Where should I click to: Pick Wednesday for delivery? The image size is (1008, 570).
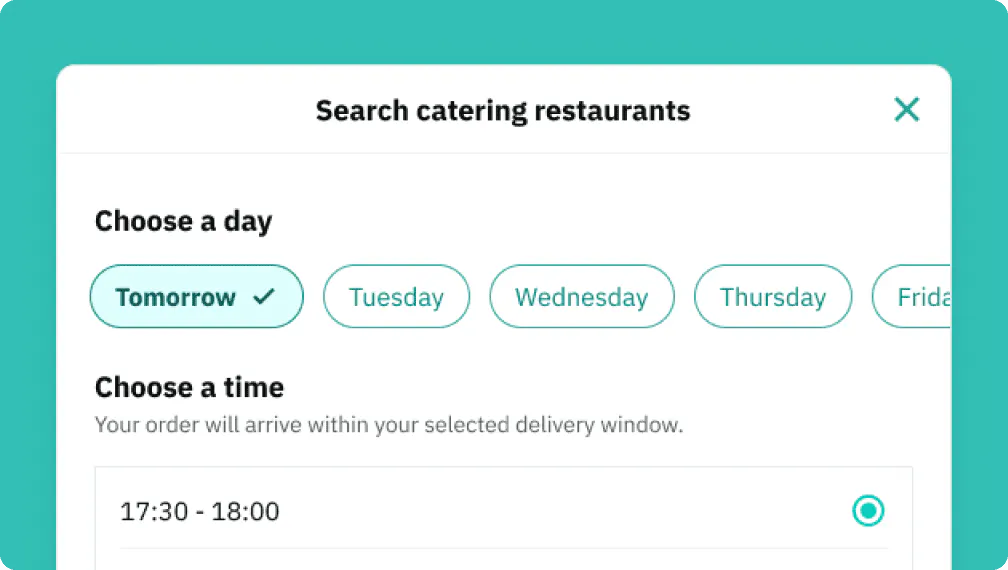581,297
